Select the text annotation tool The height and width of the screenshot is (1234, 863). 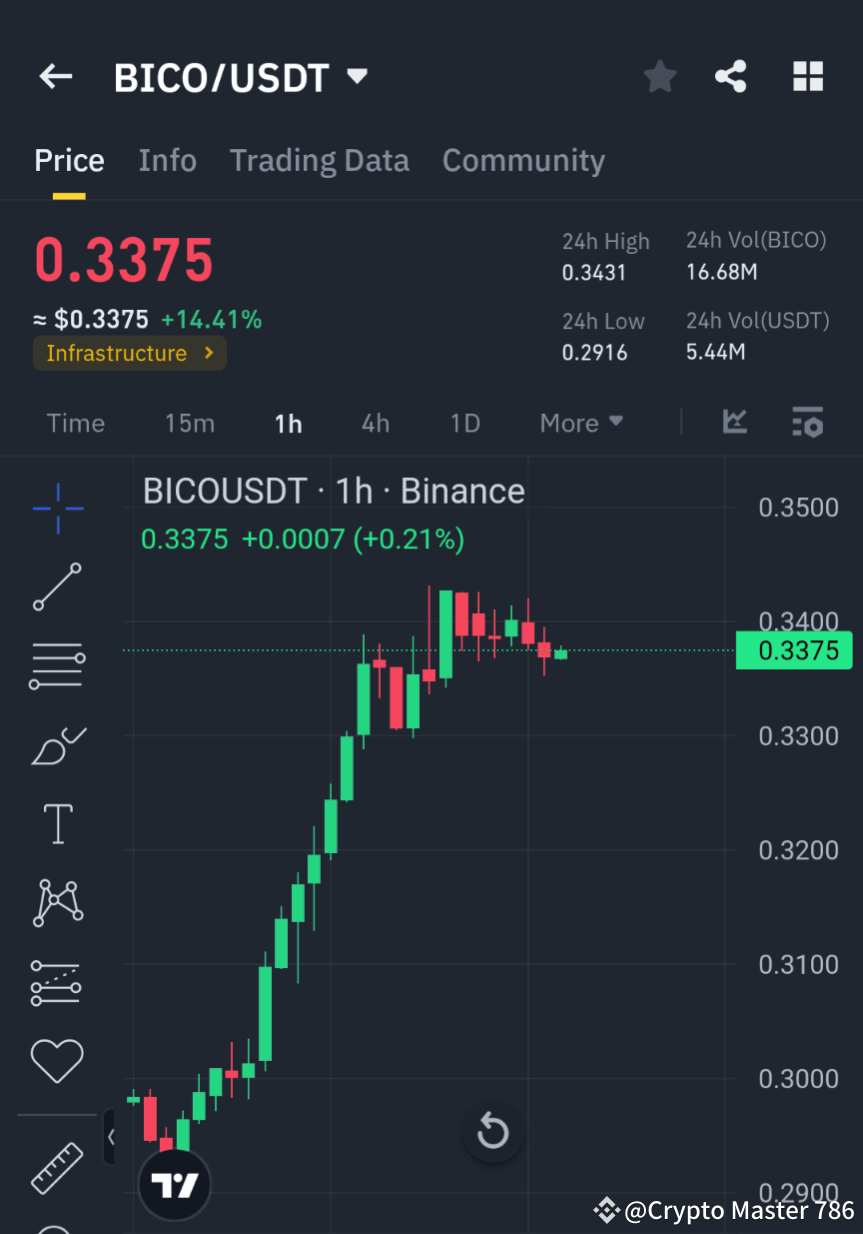(57, 823)
